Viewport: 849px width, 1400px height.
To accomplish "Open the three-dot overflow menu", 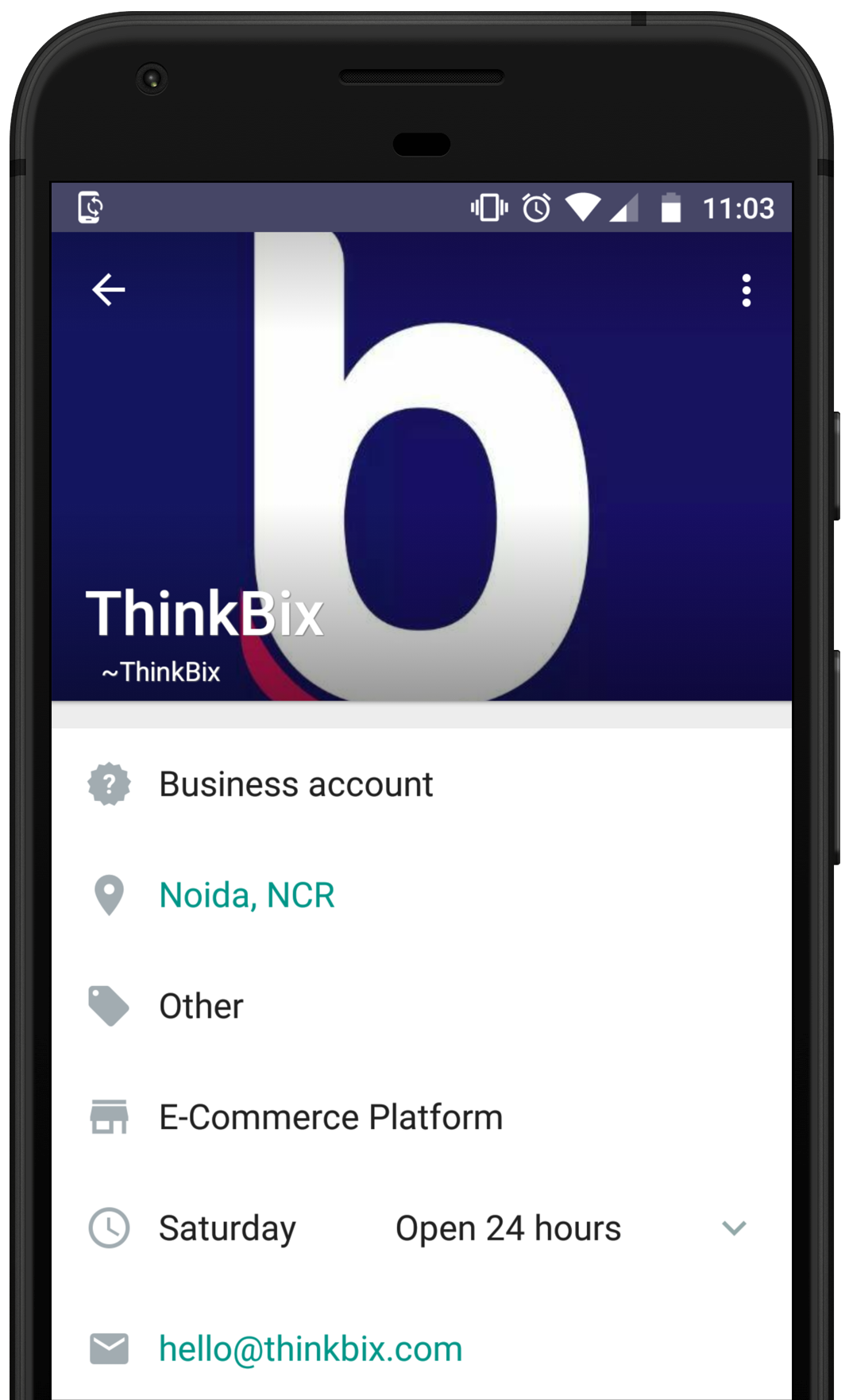I will point(746,291).
